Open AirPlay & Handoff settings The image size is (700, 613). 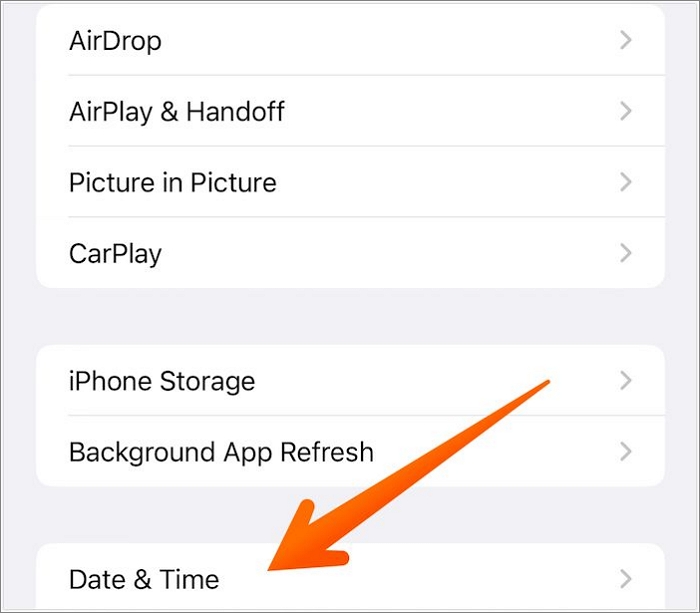350,111
